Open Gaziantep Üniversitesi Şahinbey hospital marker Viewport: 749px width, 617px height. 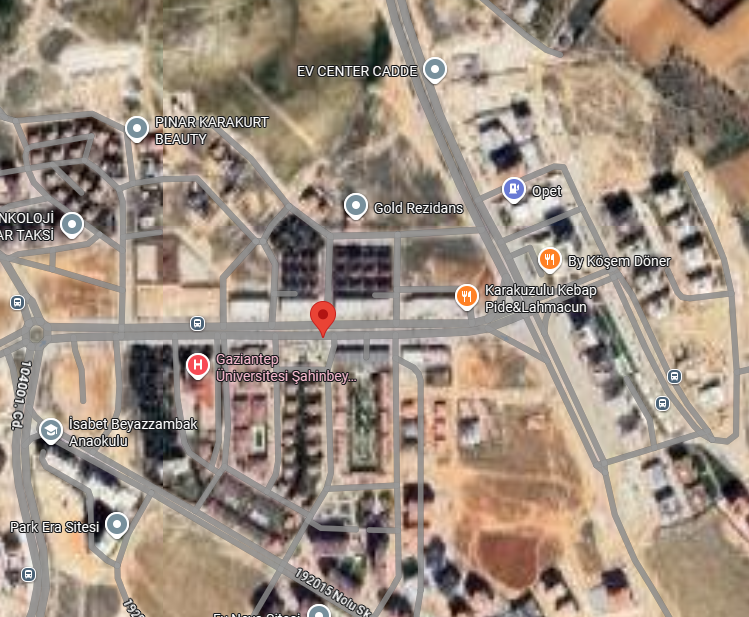point(198,366)
